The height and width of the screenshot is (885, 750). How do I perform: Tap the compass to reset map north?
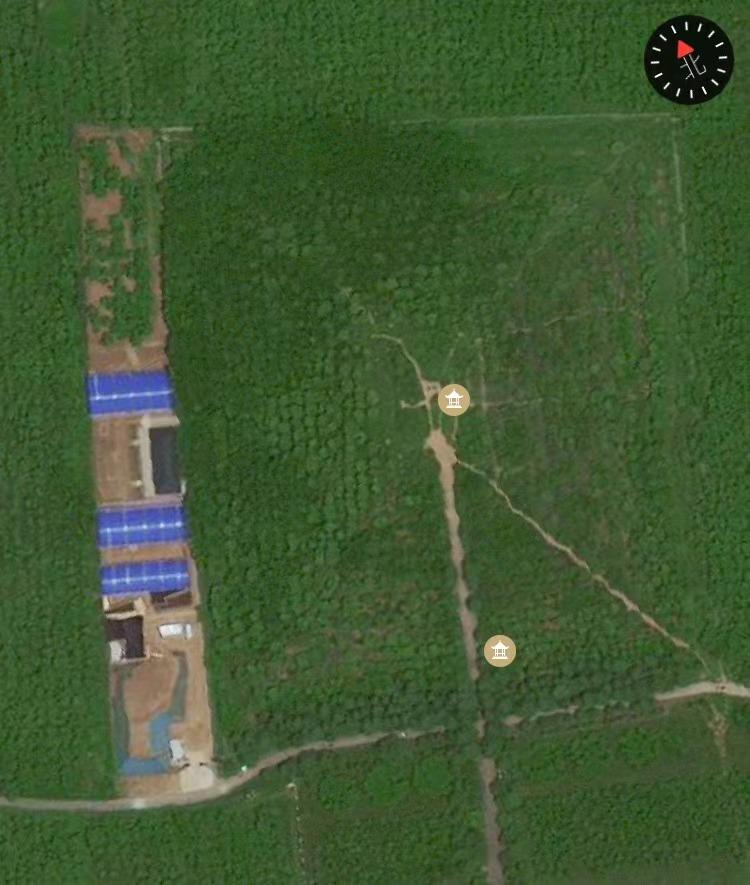689,60
